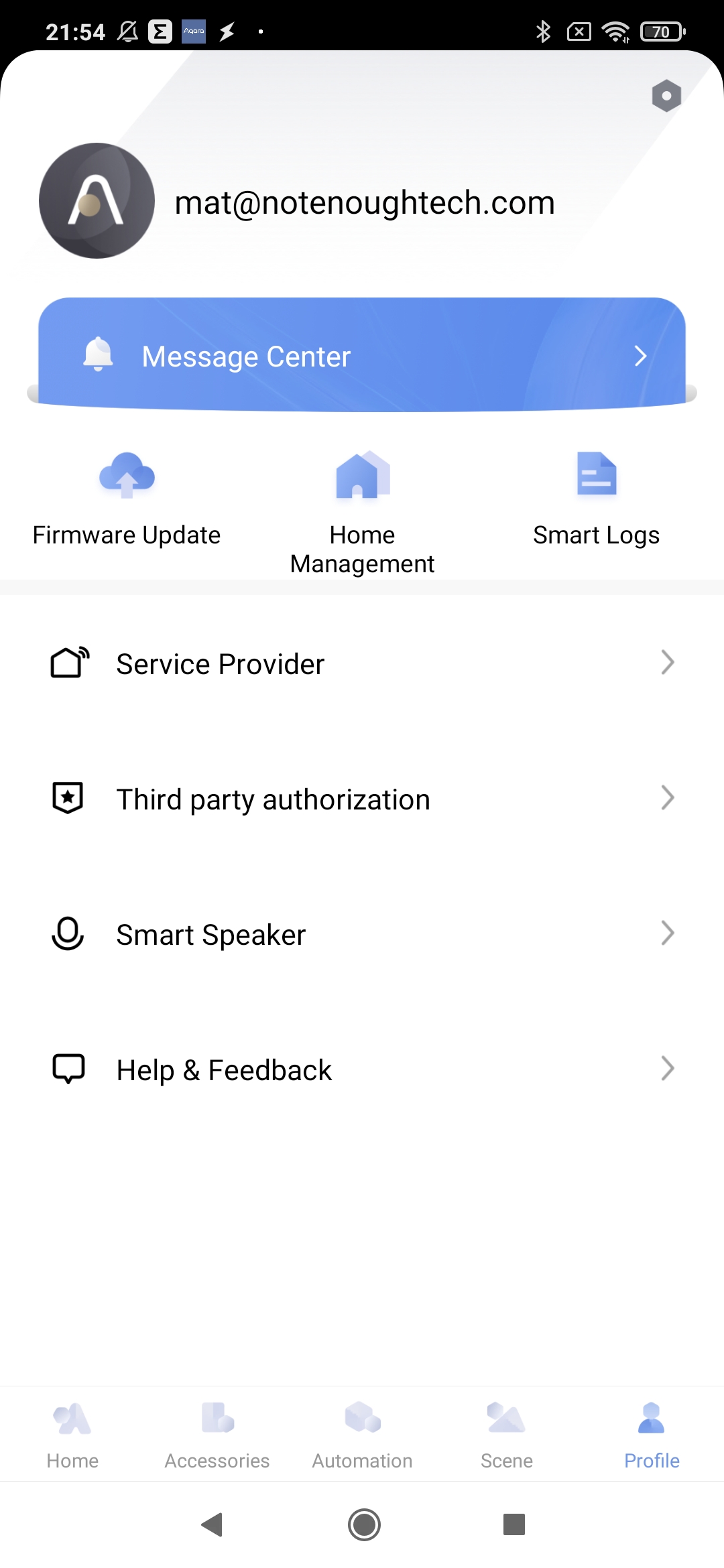The height and width of the screenshot is (1568, 724).
Task: Open settings via the hexagon gear icon
Action: (666, 96)
